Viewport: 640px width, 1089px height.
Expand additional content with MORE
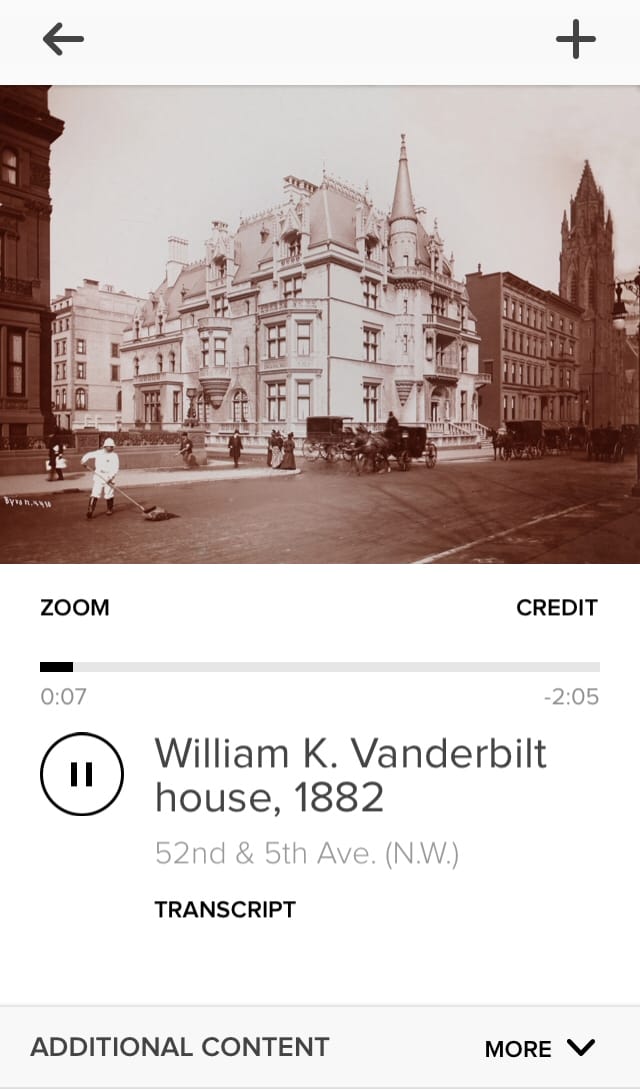540,1048
